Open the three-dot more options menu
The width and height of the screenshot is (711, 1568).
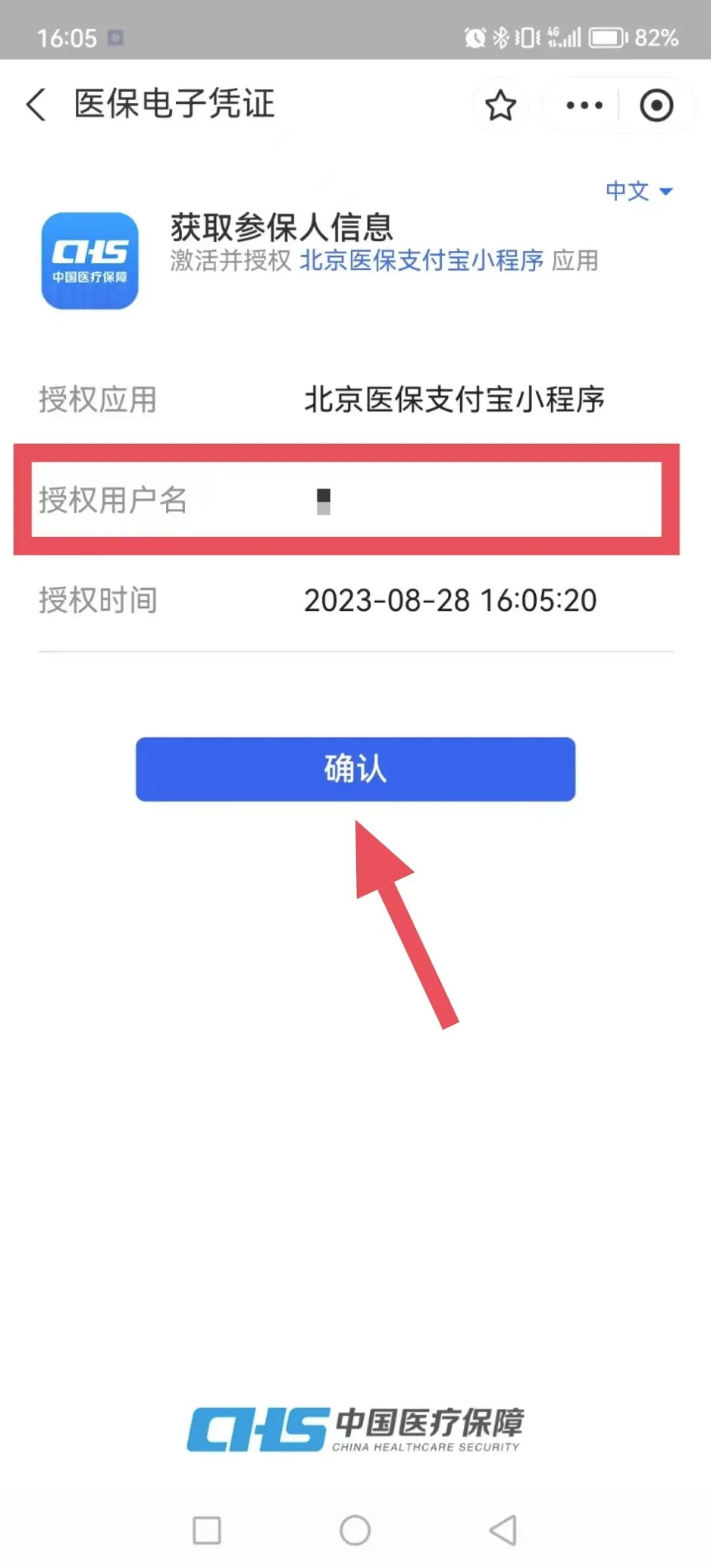[x=584, y=105]
